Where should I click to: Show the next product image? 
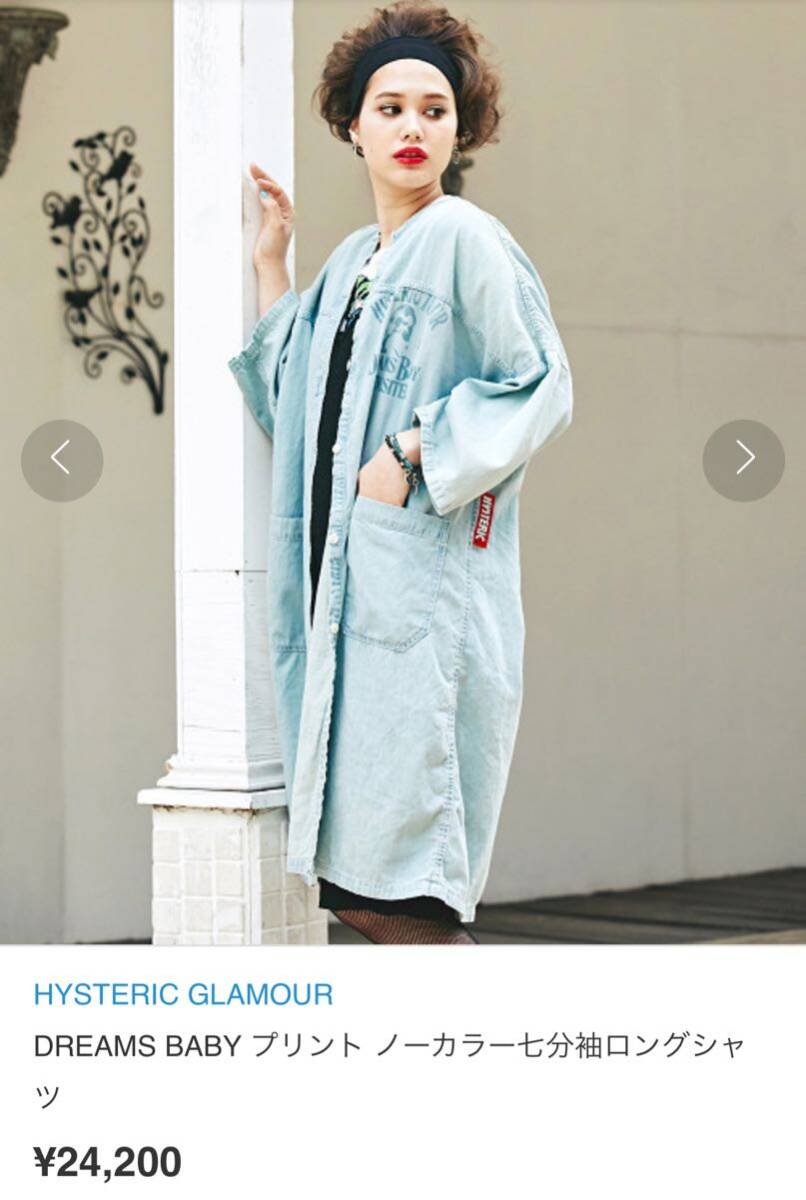pos(743,460)
